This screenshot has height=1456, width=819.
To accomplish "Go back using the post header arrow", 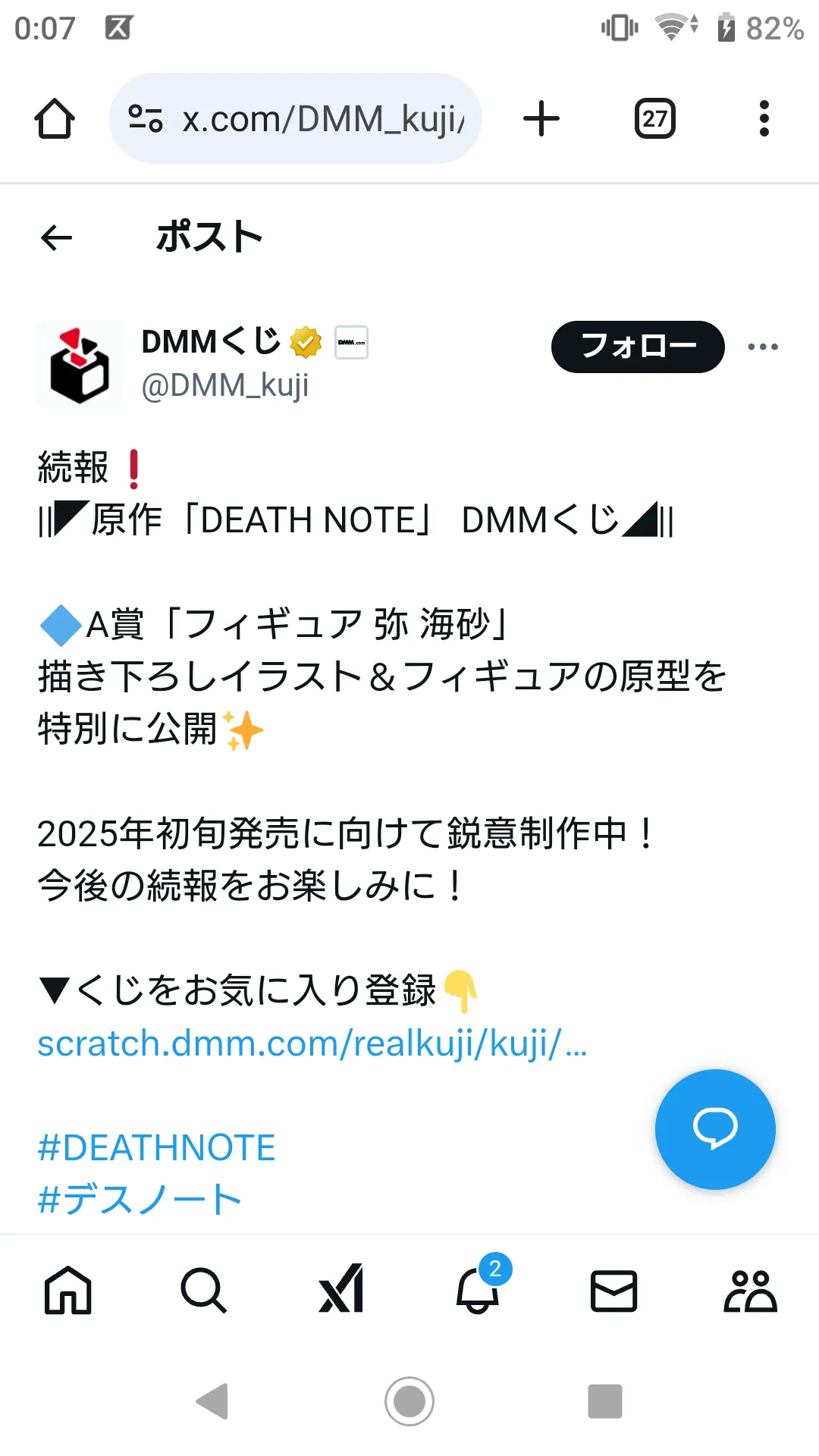I will pos(56,237).
